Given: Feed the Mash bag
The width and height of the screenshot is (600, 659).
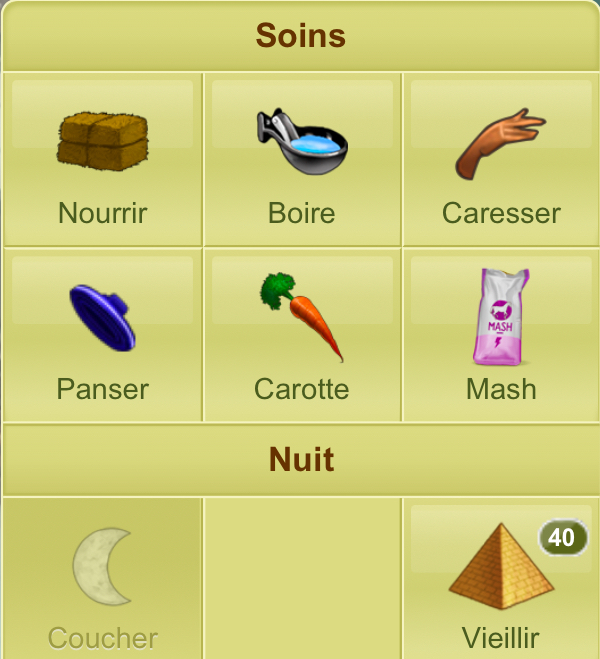Looking at the screenshot, I should (501, 336).
